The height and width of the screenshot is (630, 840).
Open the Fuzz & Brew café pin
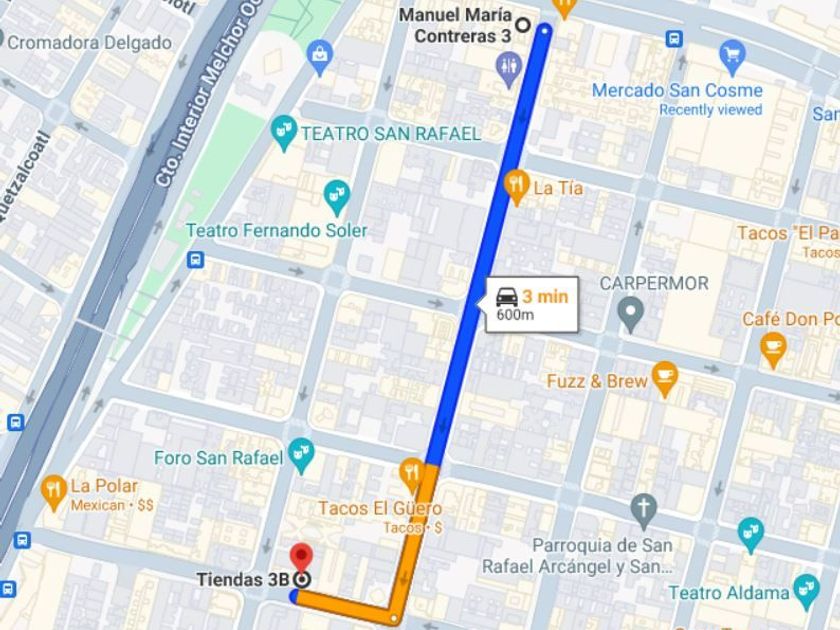coord(665,379)
